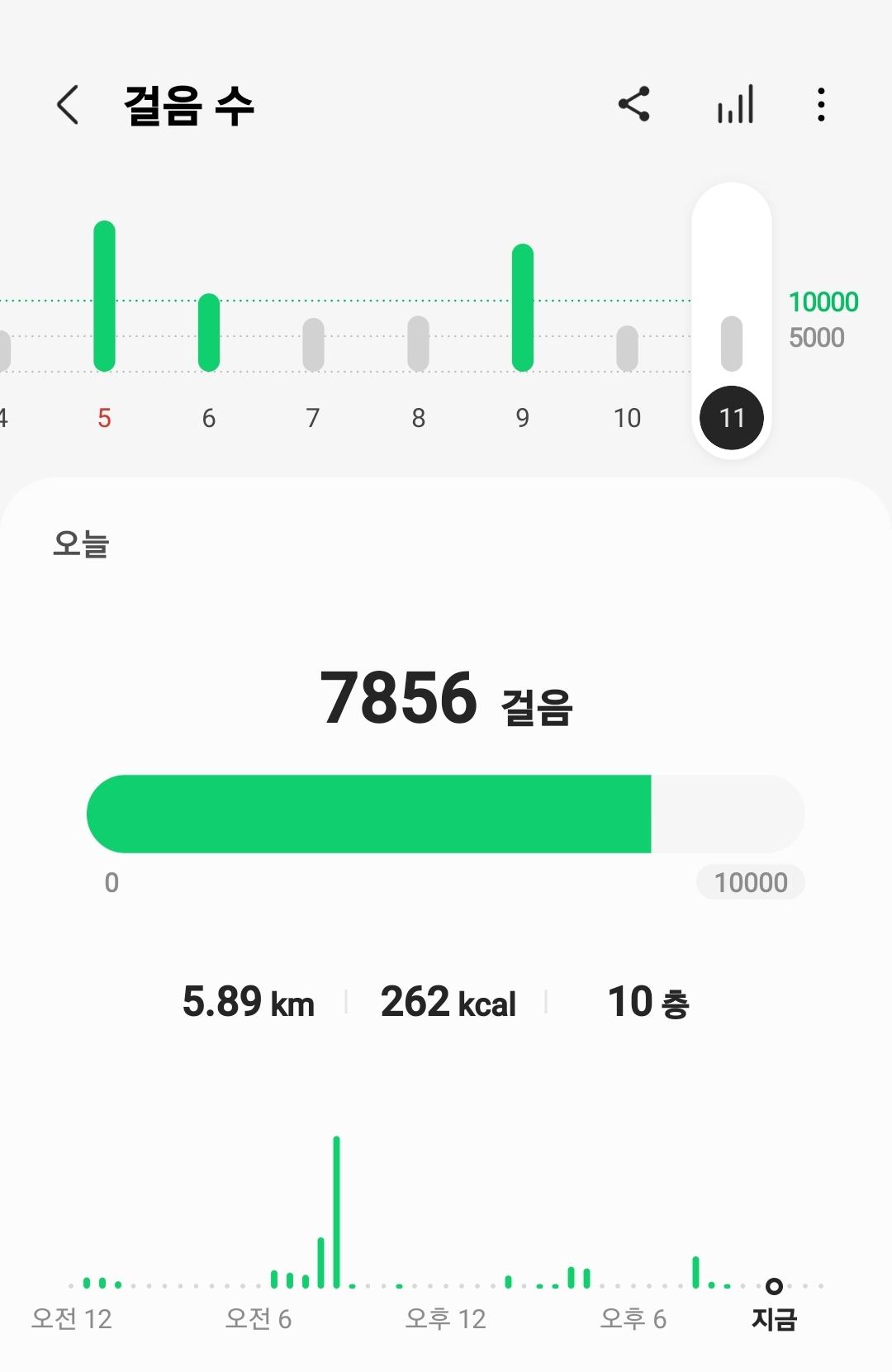Select day 7 in the step chart
This screenshot has width=892, height=1372.
[x=313, y=417]
